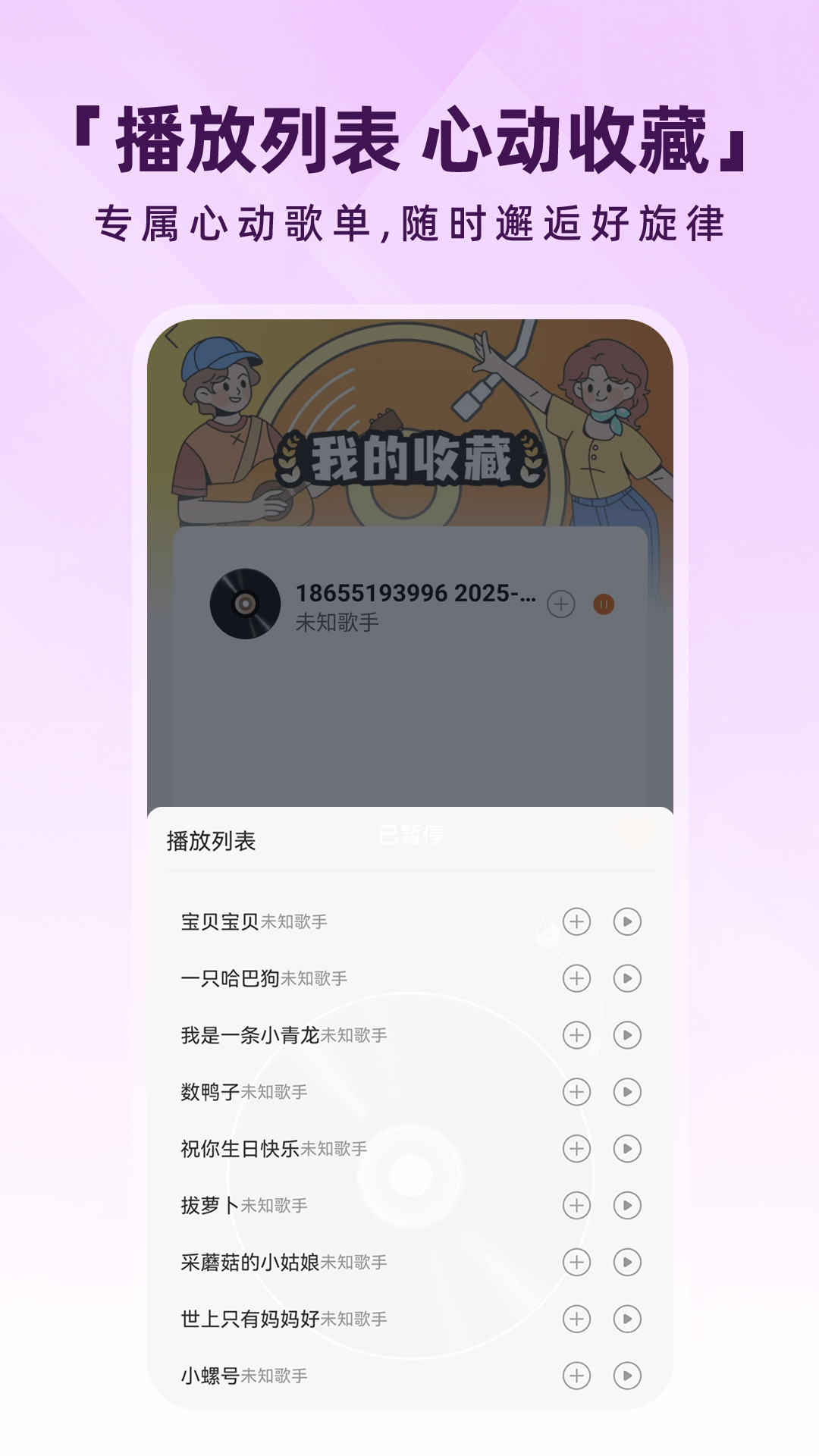Tap the vinyl disc album thumbnail
The image size is (819, 1456).
244,604
